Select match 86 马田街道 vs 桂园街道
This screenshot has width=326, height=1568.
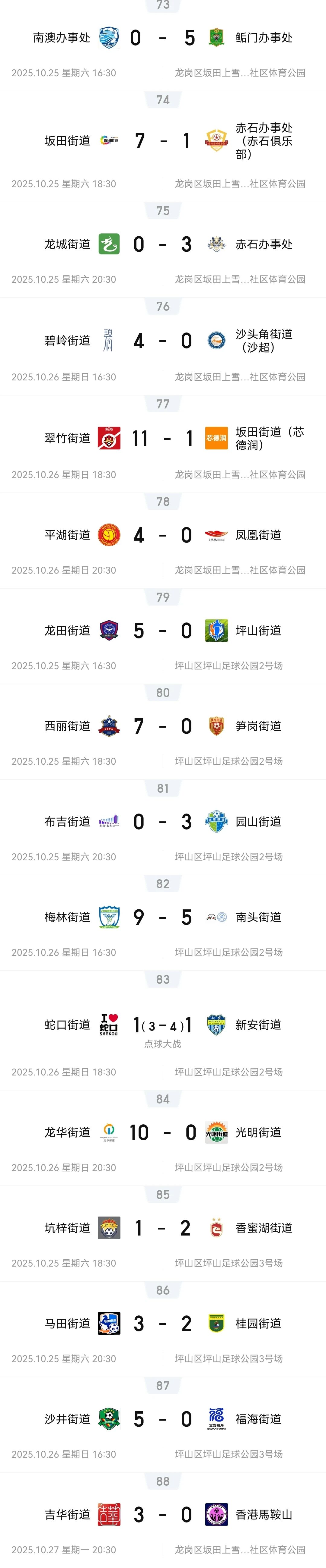coord(163,1324)
